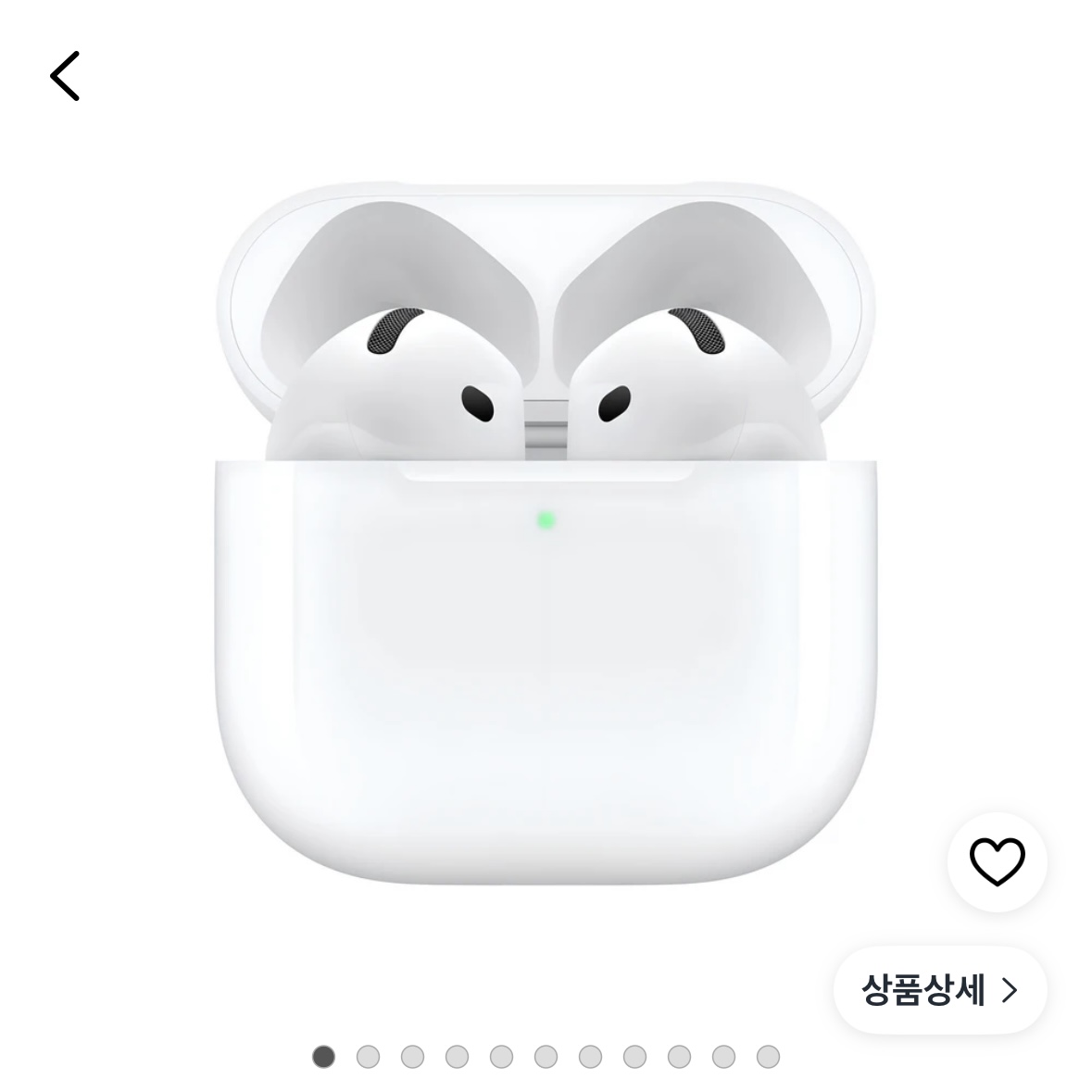Go back using the top-left arrow
This screenshot has width=1092, height=1092.
[x=65, y=76]
